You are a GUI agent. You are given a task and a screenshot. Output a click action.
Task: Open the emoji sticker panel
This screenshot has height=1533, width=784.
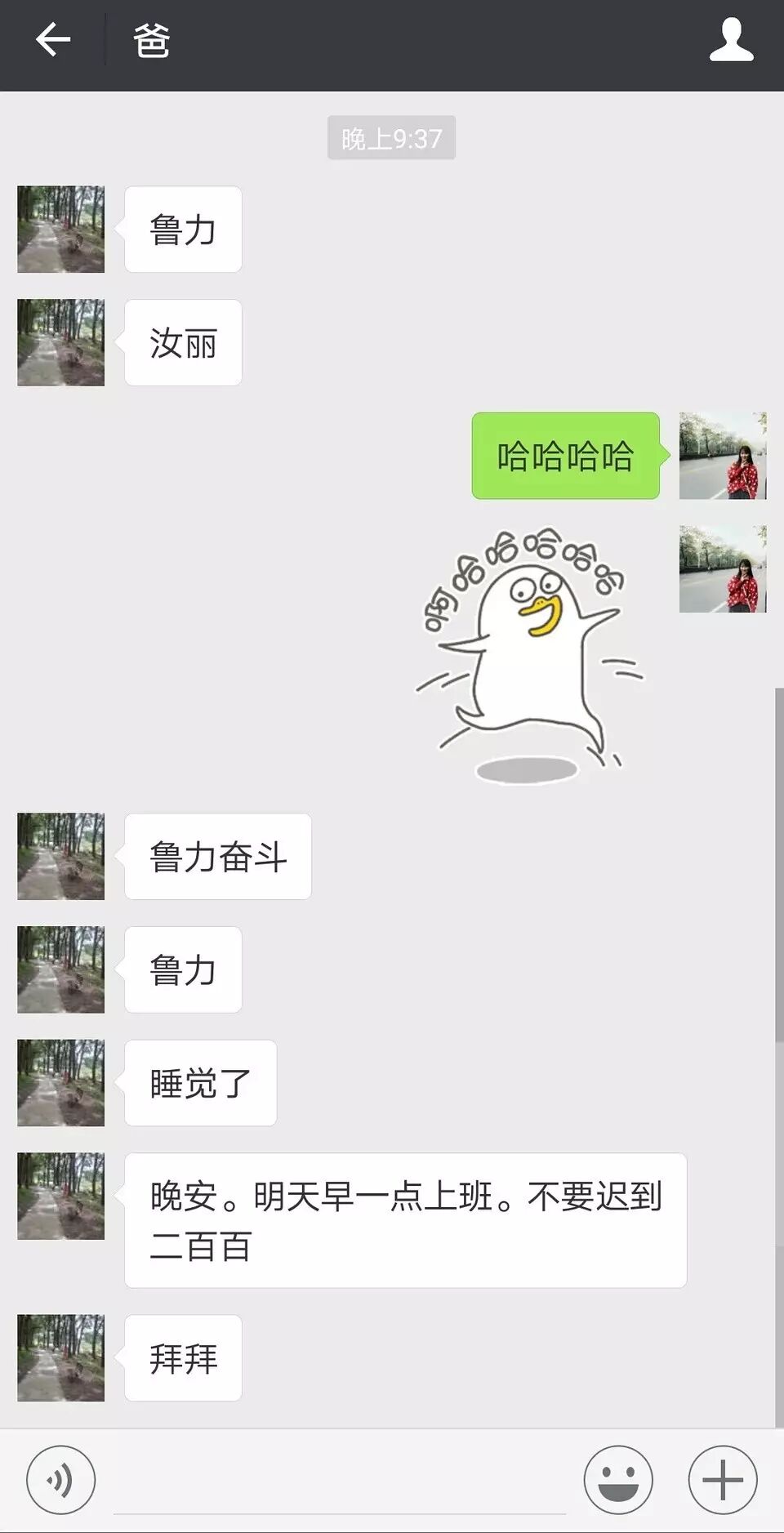[618, 1479]
